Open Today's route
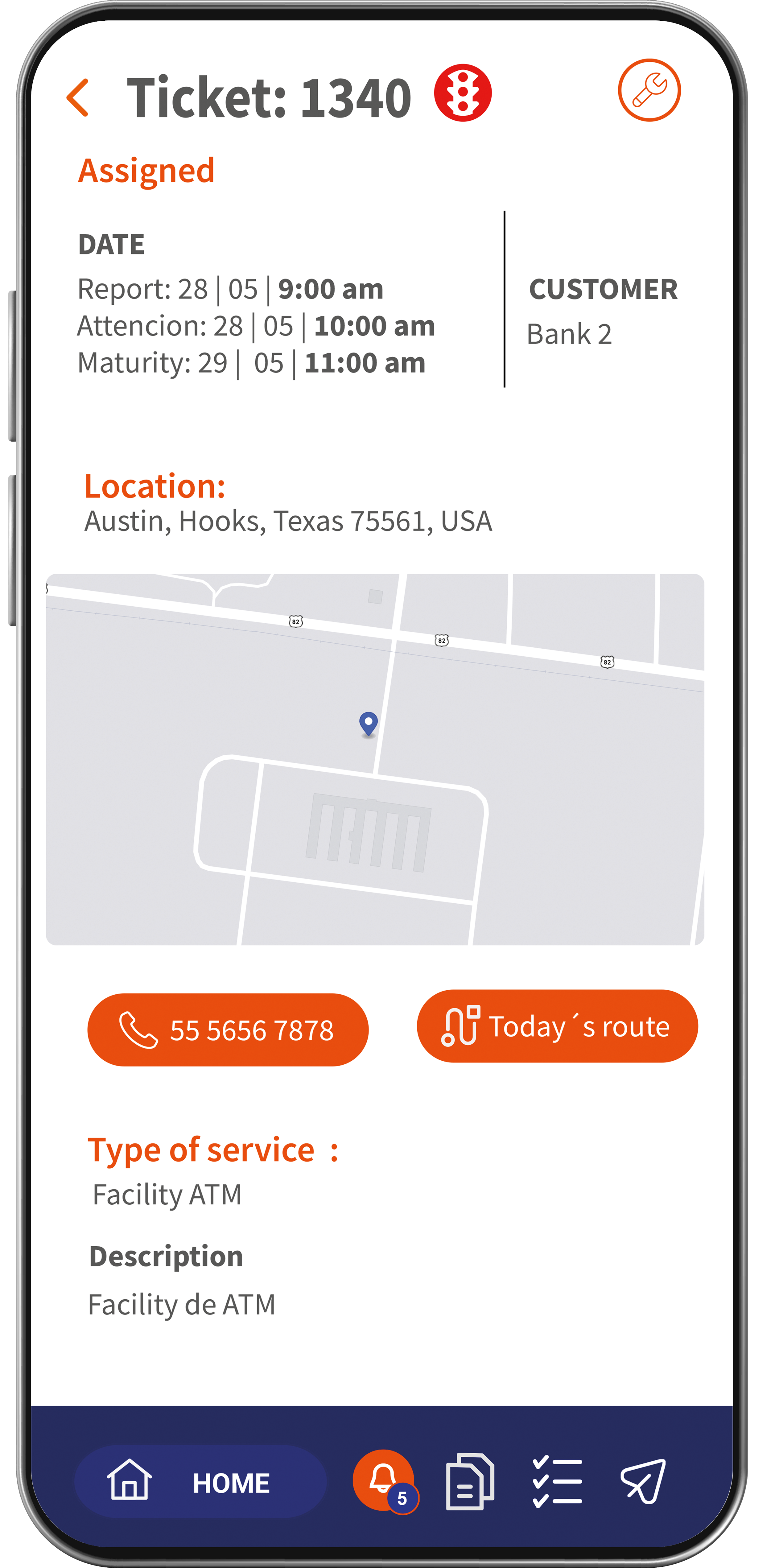The image size is (771, 1568). click(x=557, y=1026)
